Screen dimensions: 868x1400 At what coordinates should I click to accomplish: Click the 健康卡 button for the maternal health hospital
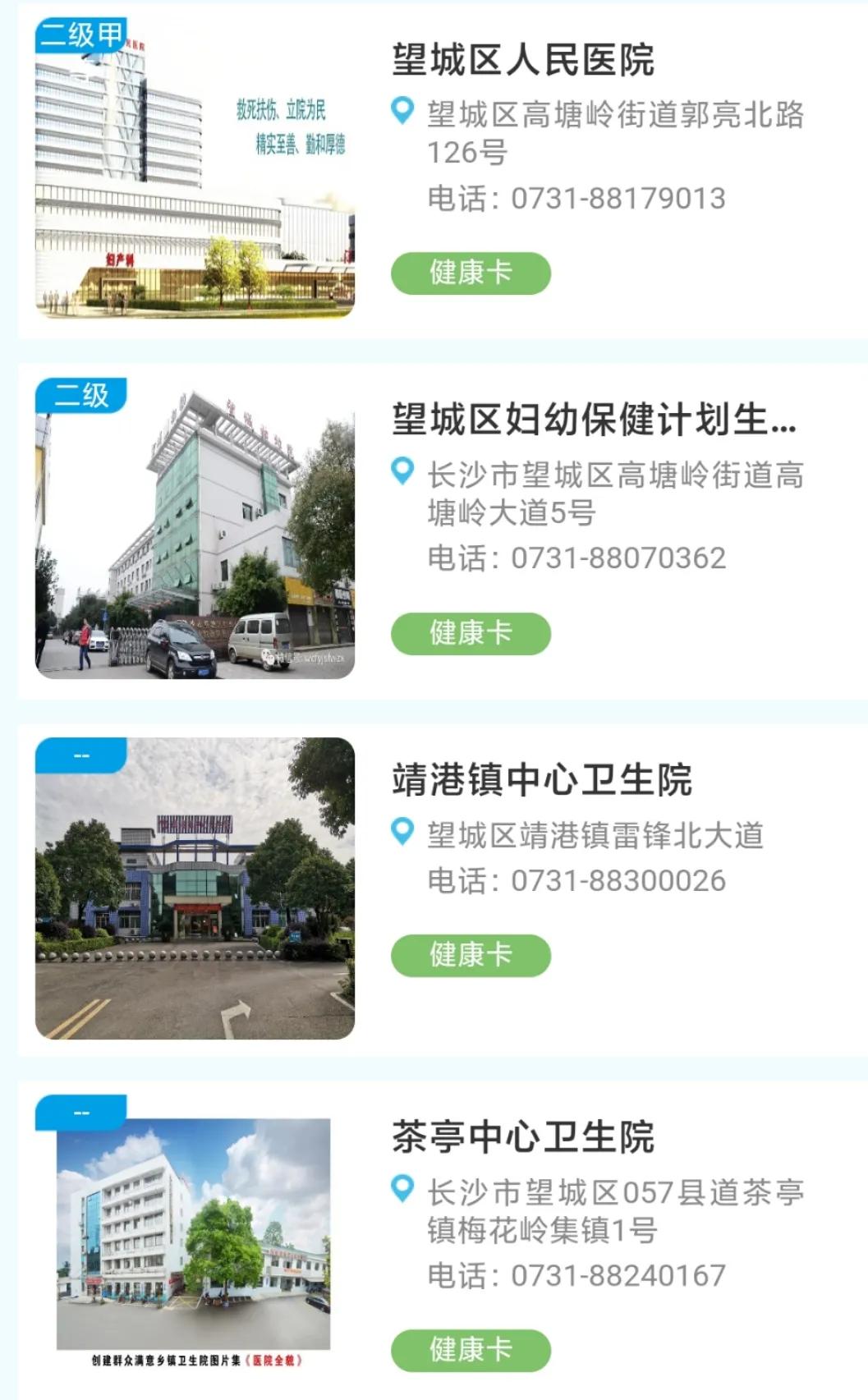coord(471,633)
